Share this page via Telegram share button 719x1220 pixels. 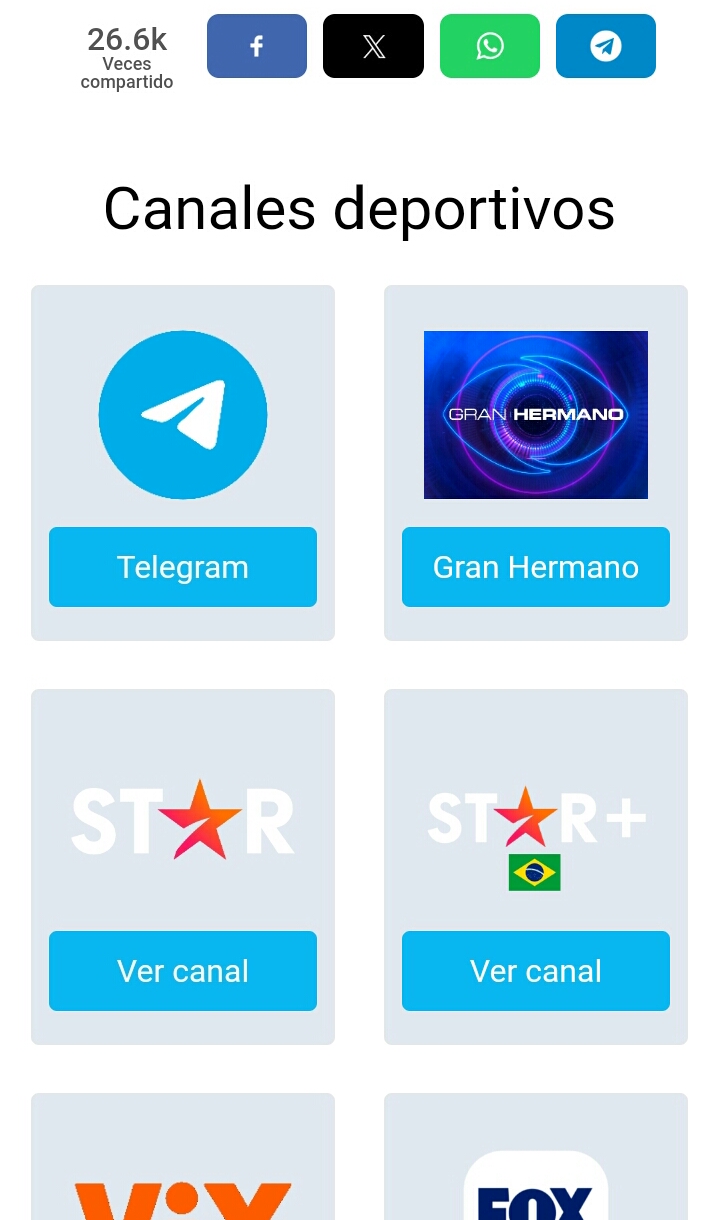coord(606,46)
